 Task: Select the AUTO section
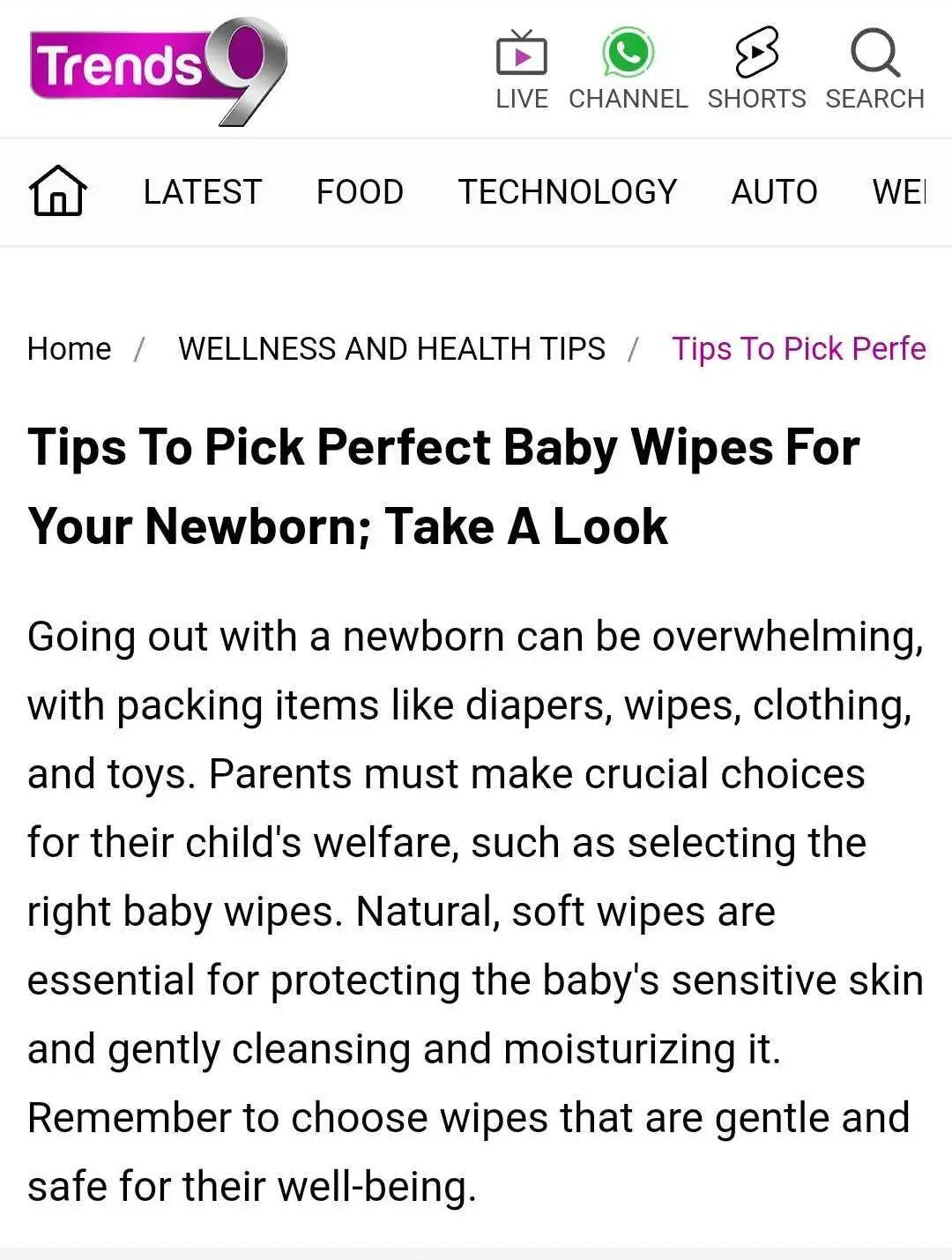(x=774, y=191)
